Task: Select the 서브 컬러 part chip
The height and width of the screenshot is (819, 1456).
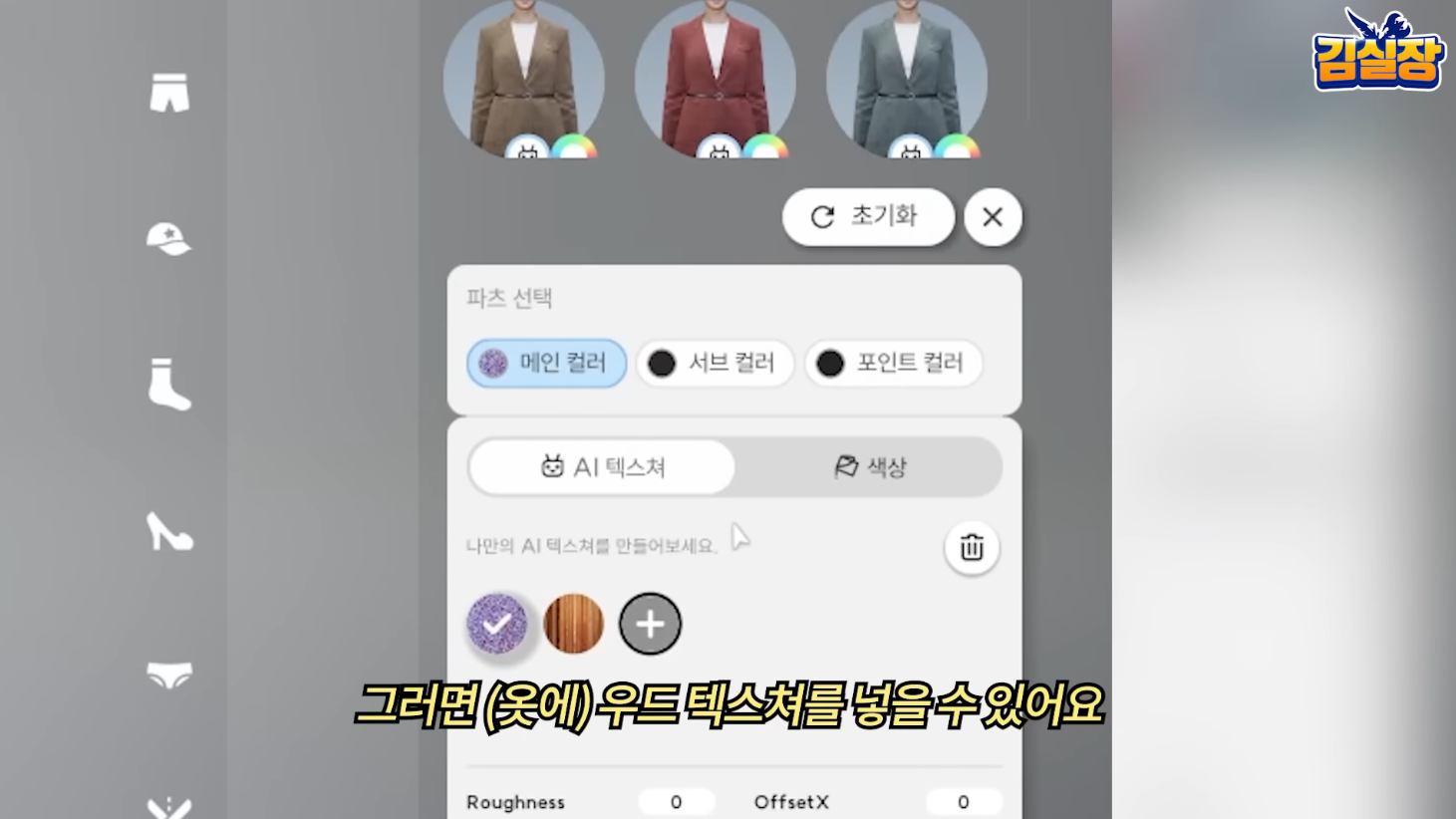Action: [715, 363]
